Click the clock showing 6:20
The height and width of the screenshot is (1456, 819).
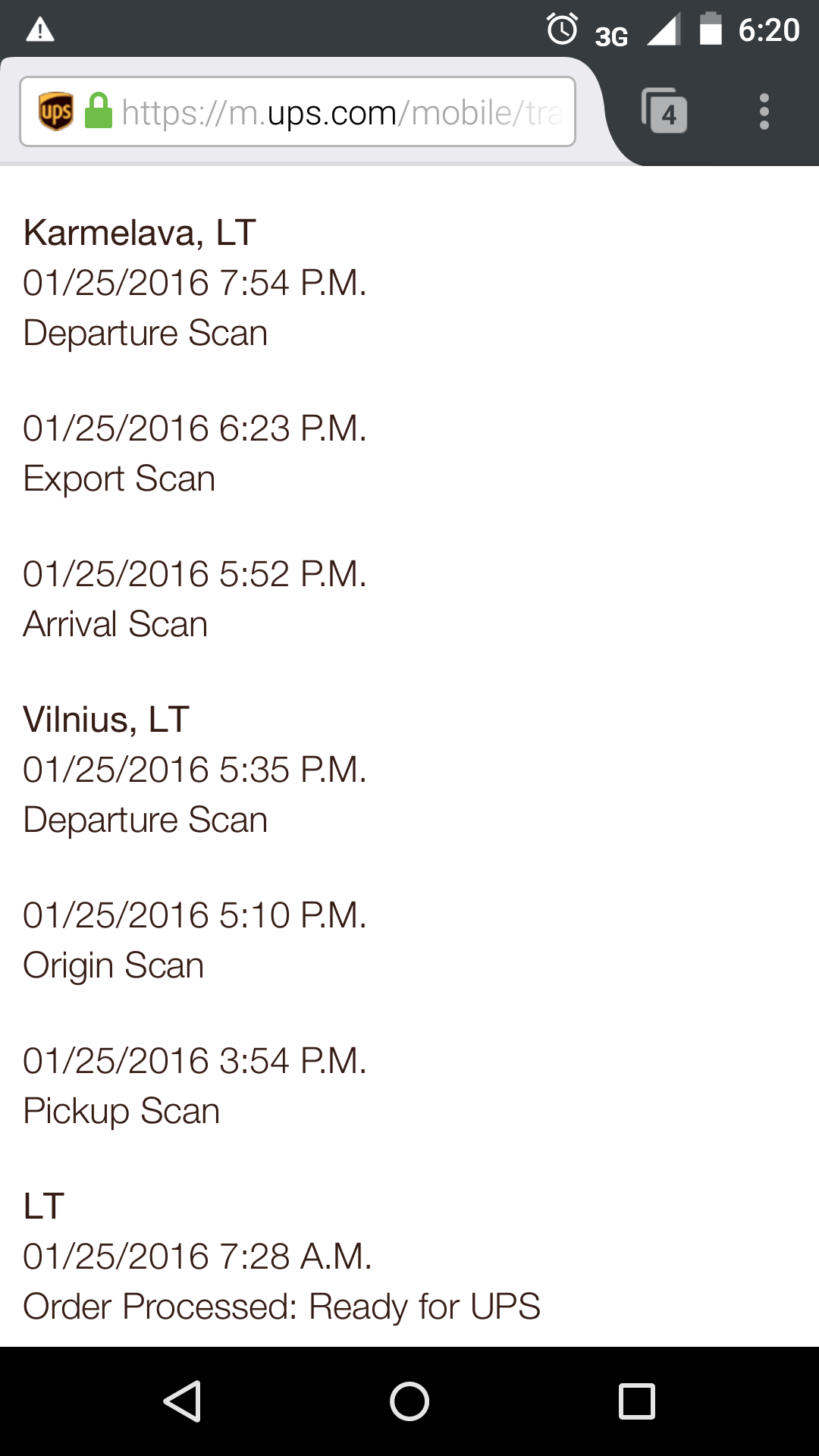(x=766, y=30)
